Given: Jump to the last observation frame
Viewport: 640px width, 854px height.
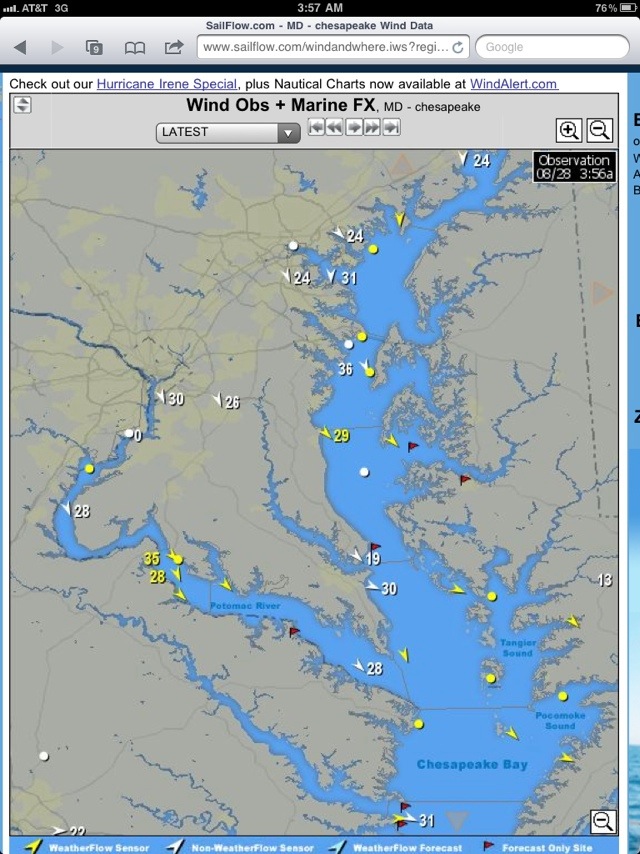Looking at the screenshot, I should 392,127.
